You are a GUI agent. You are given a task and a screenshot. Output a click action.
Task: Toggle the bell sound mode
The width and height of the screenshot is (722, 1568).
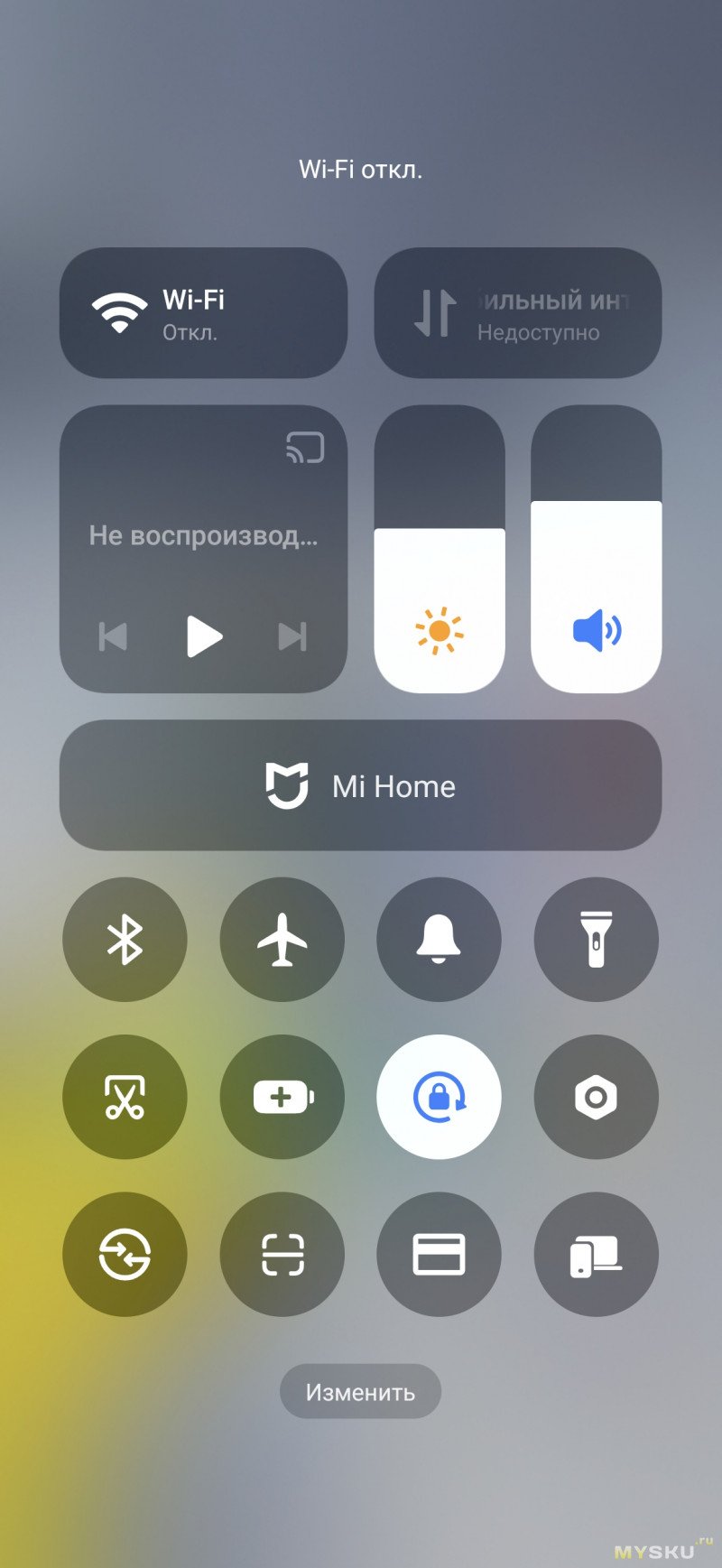[439, 940]
